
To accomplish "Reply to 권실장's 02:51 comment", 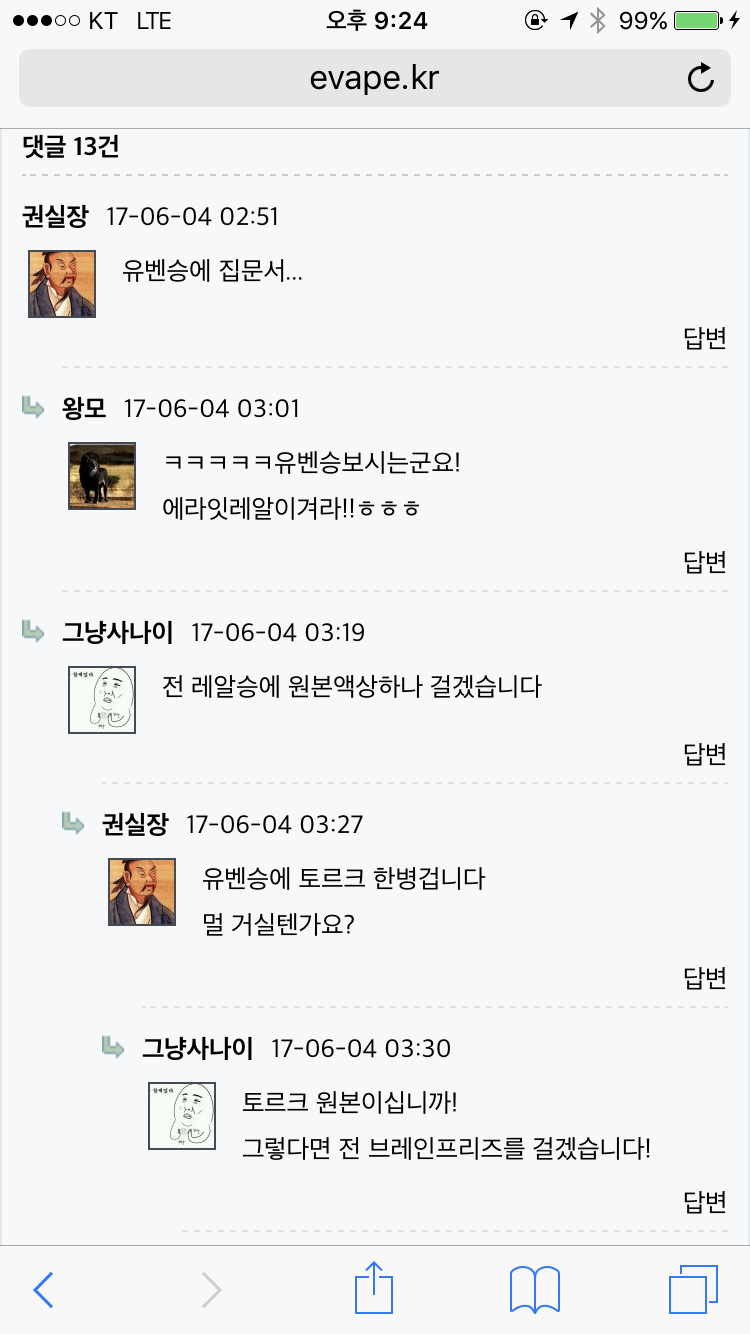I will pyautogui.click(x=704, y=338).
